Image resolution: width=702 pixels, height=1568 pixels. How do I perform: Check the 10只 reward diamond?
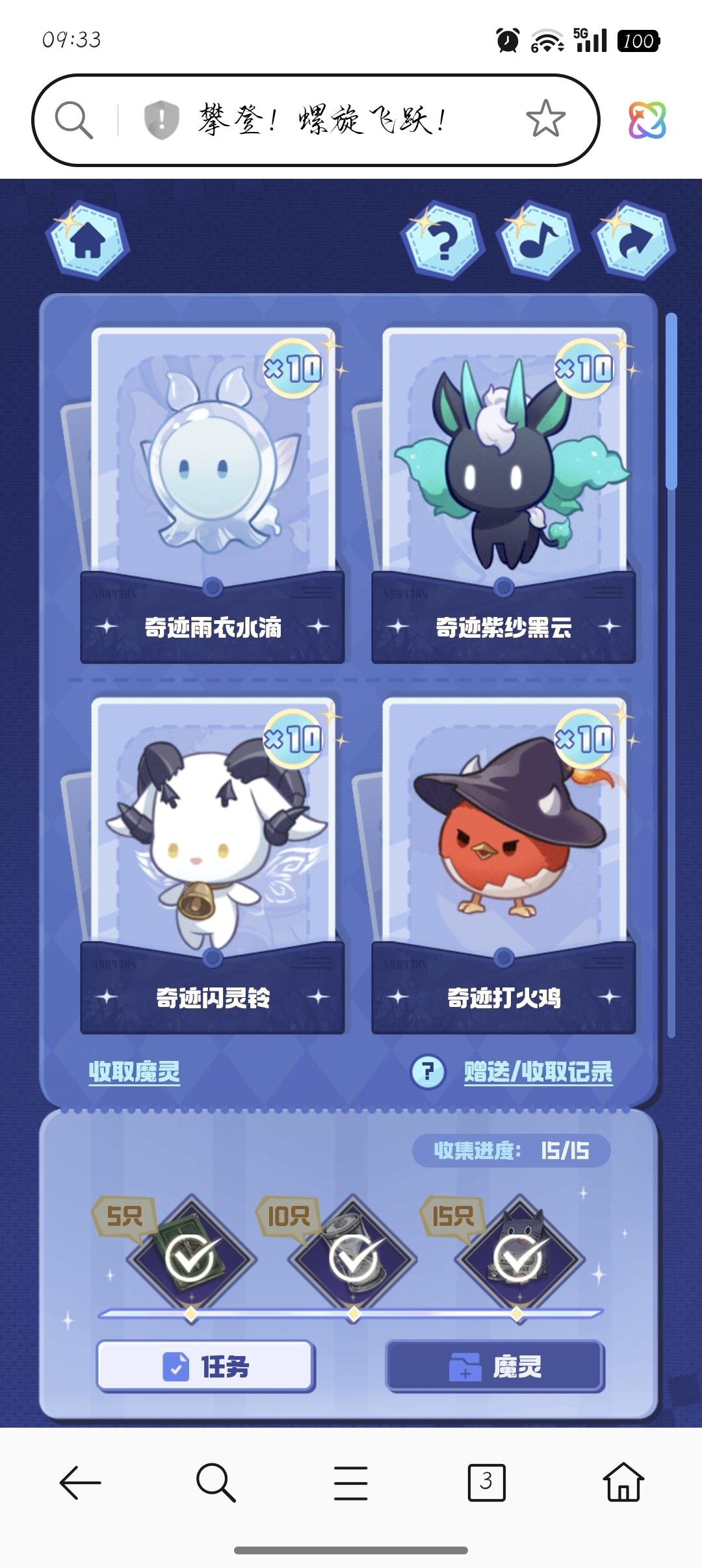click(x=354, y=1257)
